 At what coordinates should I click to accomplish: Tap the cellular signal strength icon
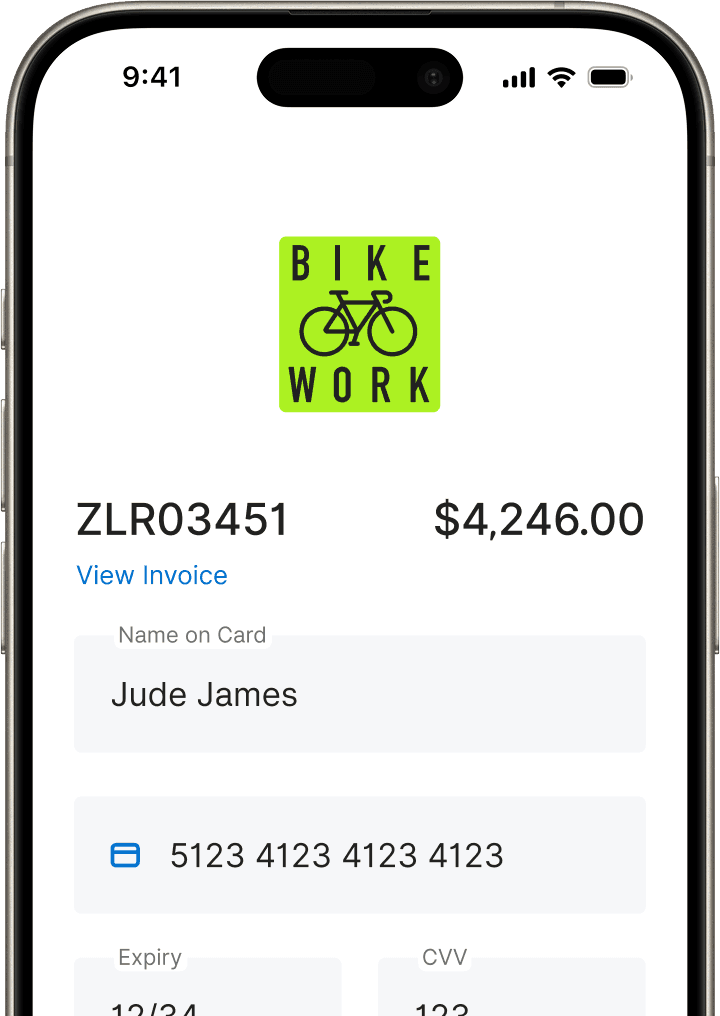point(517,76)
